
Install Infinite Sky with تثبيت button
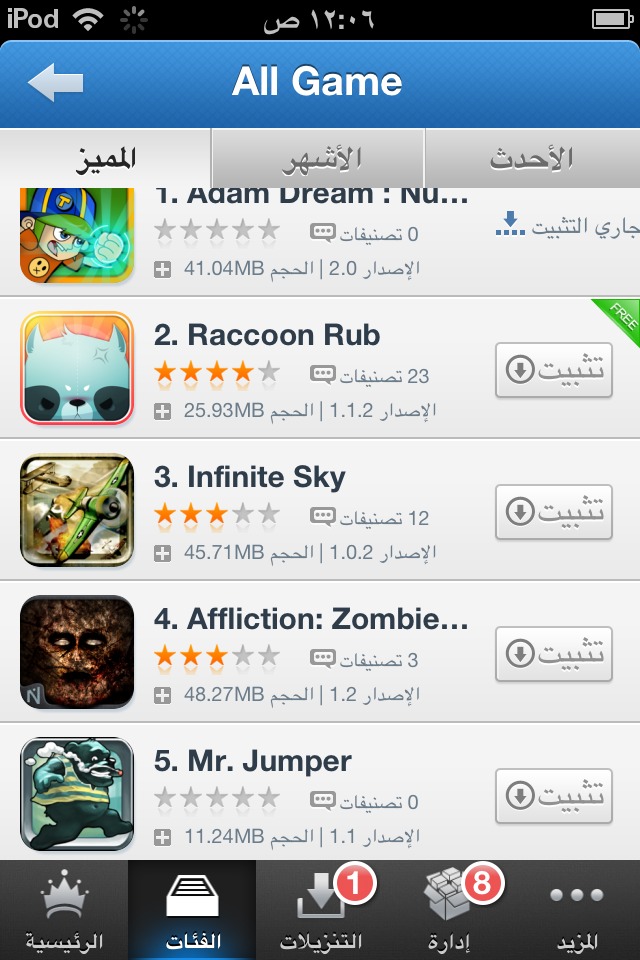pyautogui.click(x=554, y=512)
